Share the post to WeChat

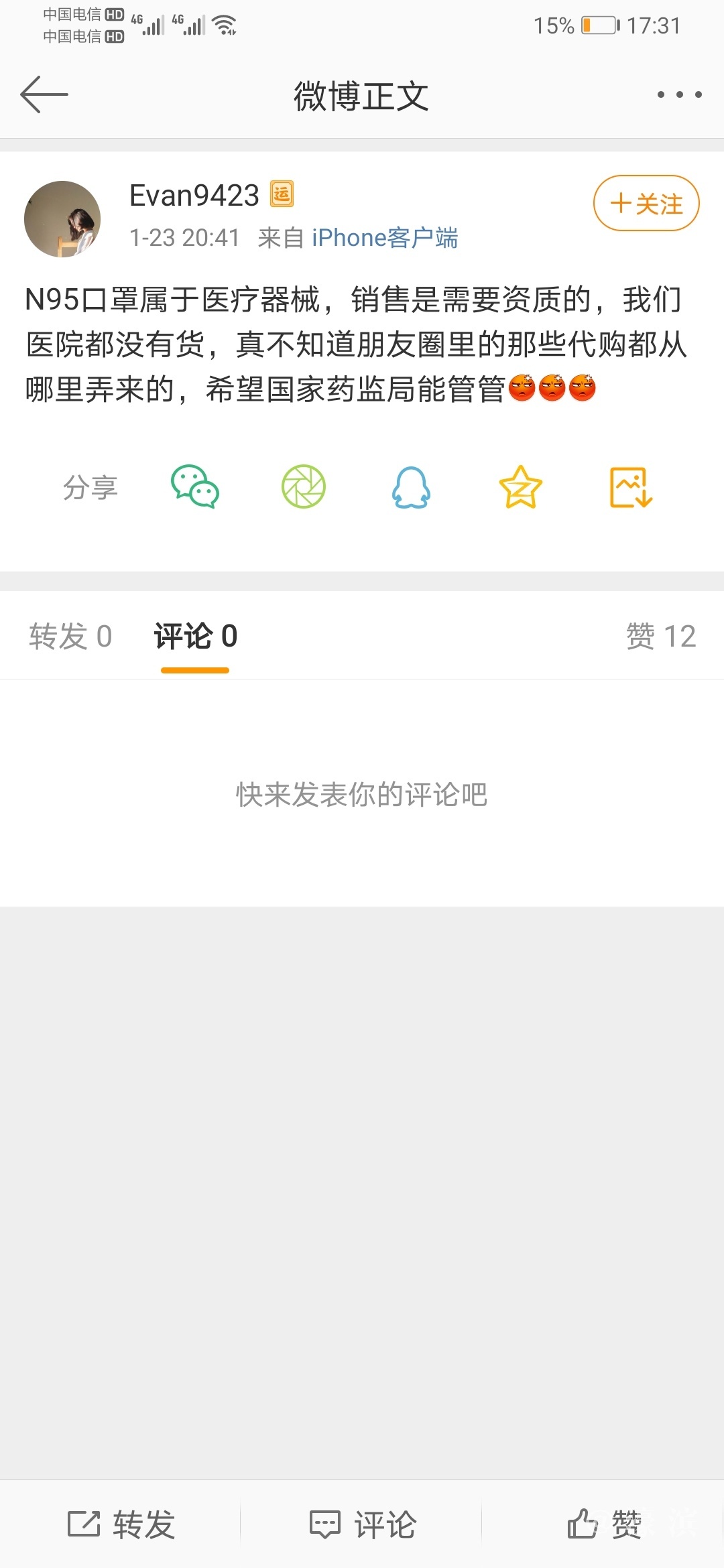194,487
